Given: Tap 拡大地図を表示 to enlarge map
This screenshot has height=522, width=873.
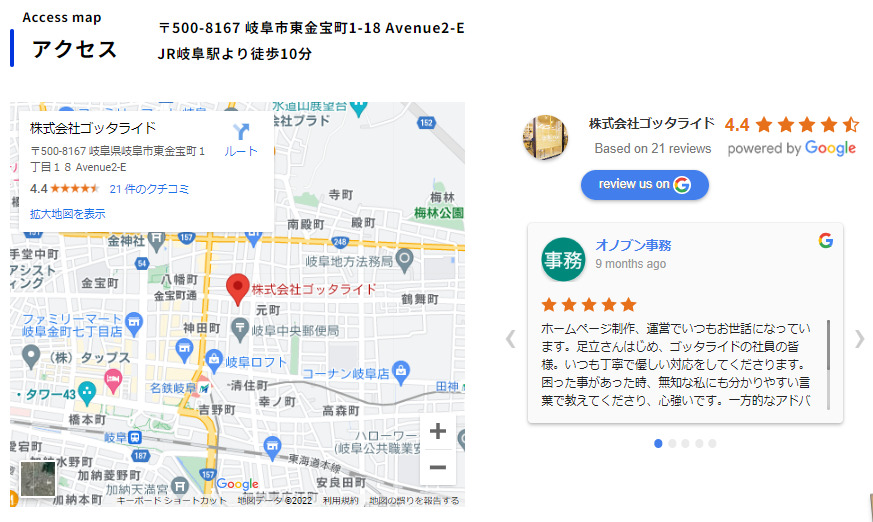Looking at the screenshot, I should (x=67, y=214).
